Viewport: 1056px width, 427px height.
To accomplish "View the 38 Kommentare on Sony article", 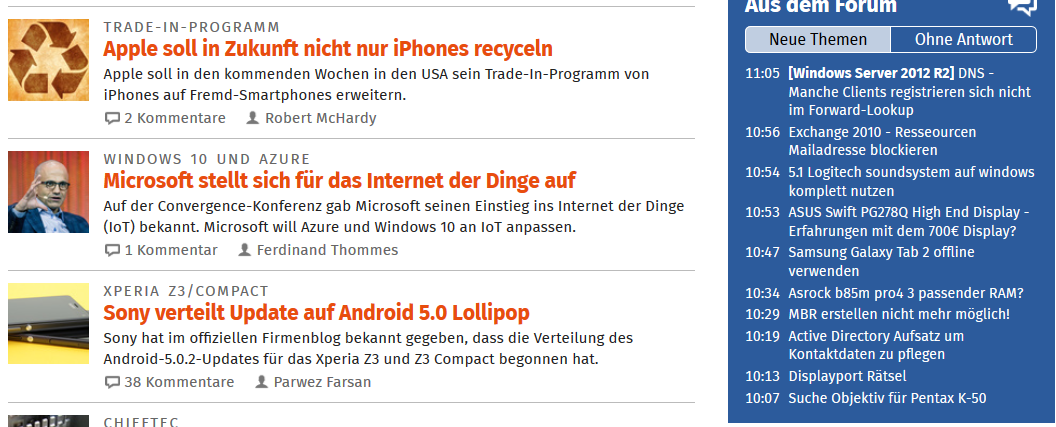I will coord(169,382).
